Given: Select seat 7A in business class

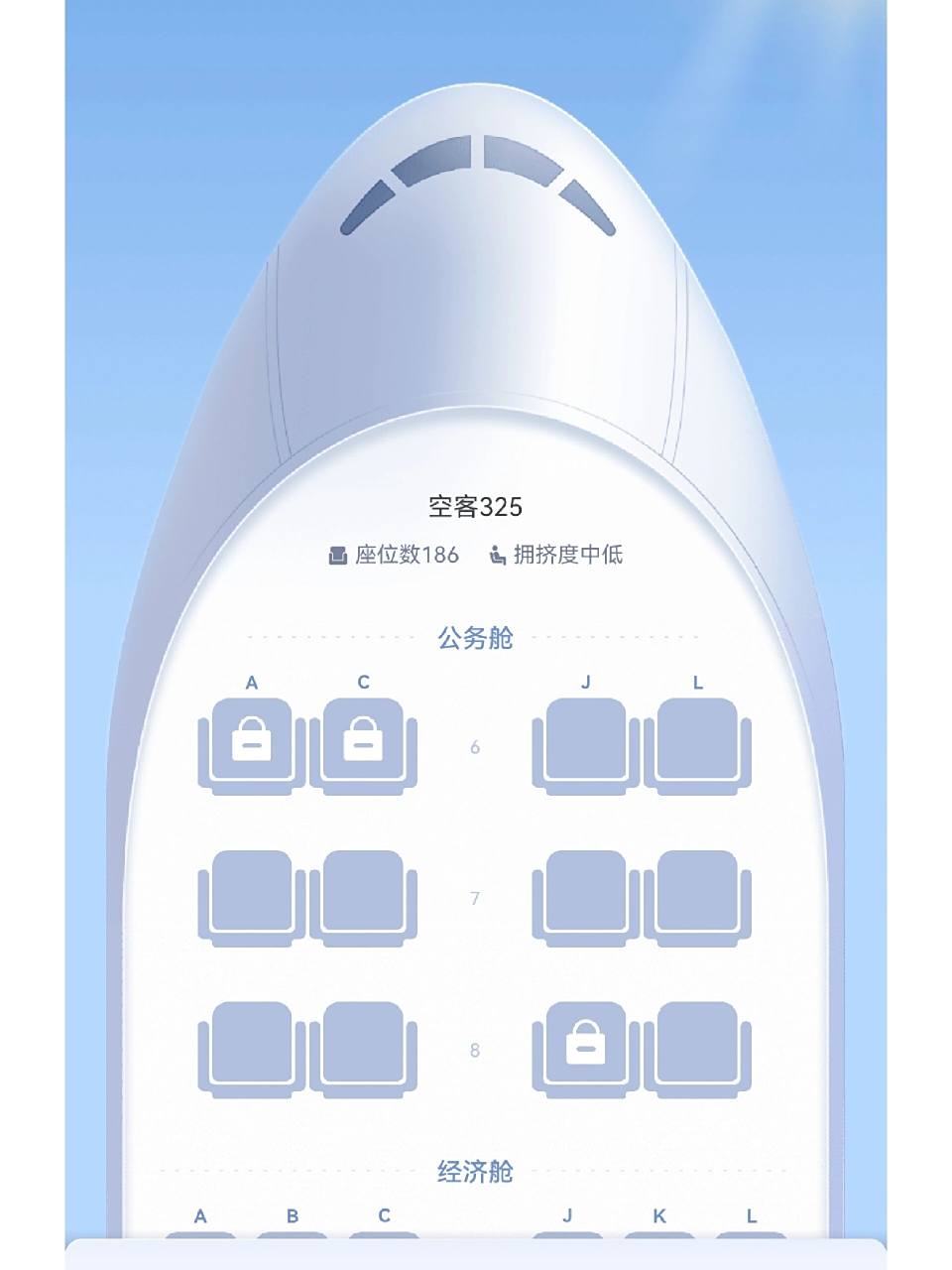Looking at the screenshot, I should click(251, 898).
